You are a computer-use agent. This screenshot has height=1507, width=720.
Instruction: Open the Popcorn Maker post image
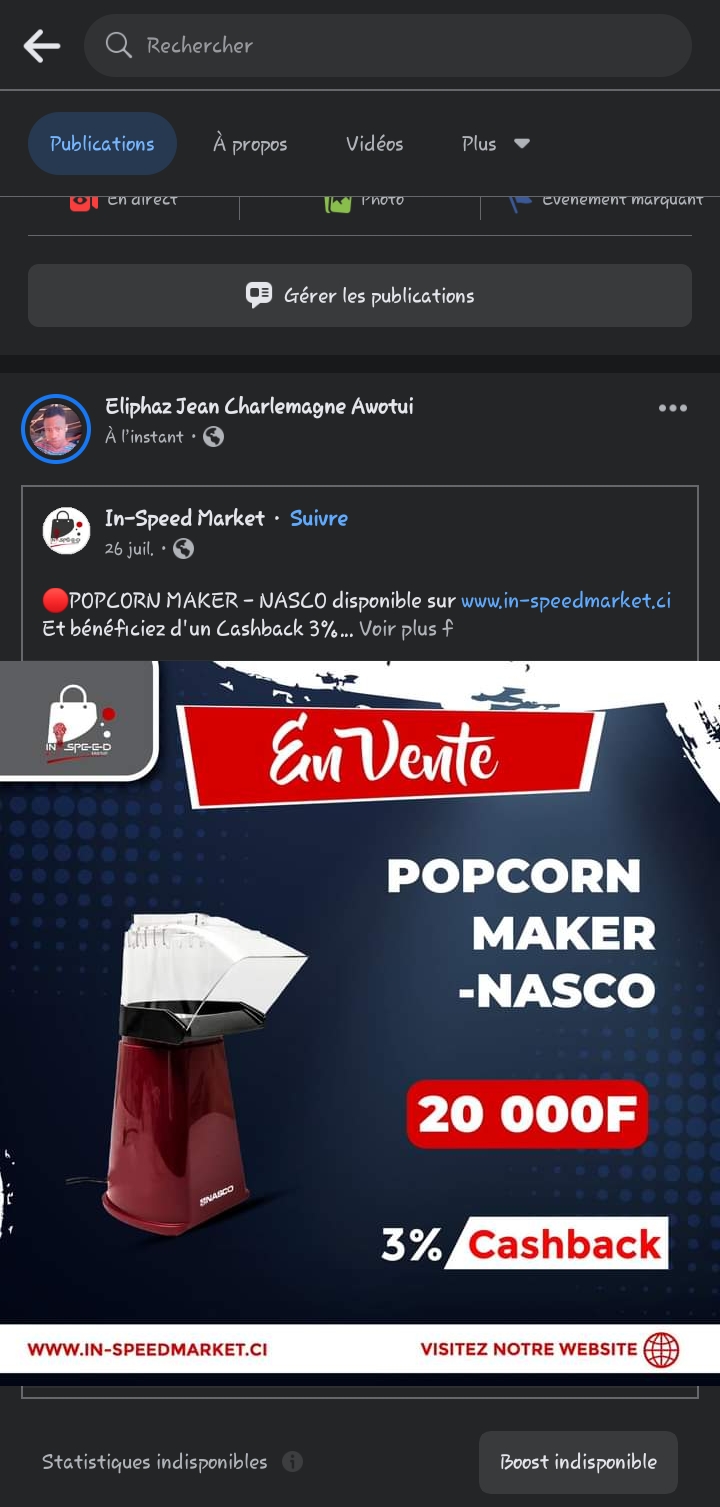360,1017
